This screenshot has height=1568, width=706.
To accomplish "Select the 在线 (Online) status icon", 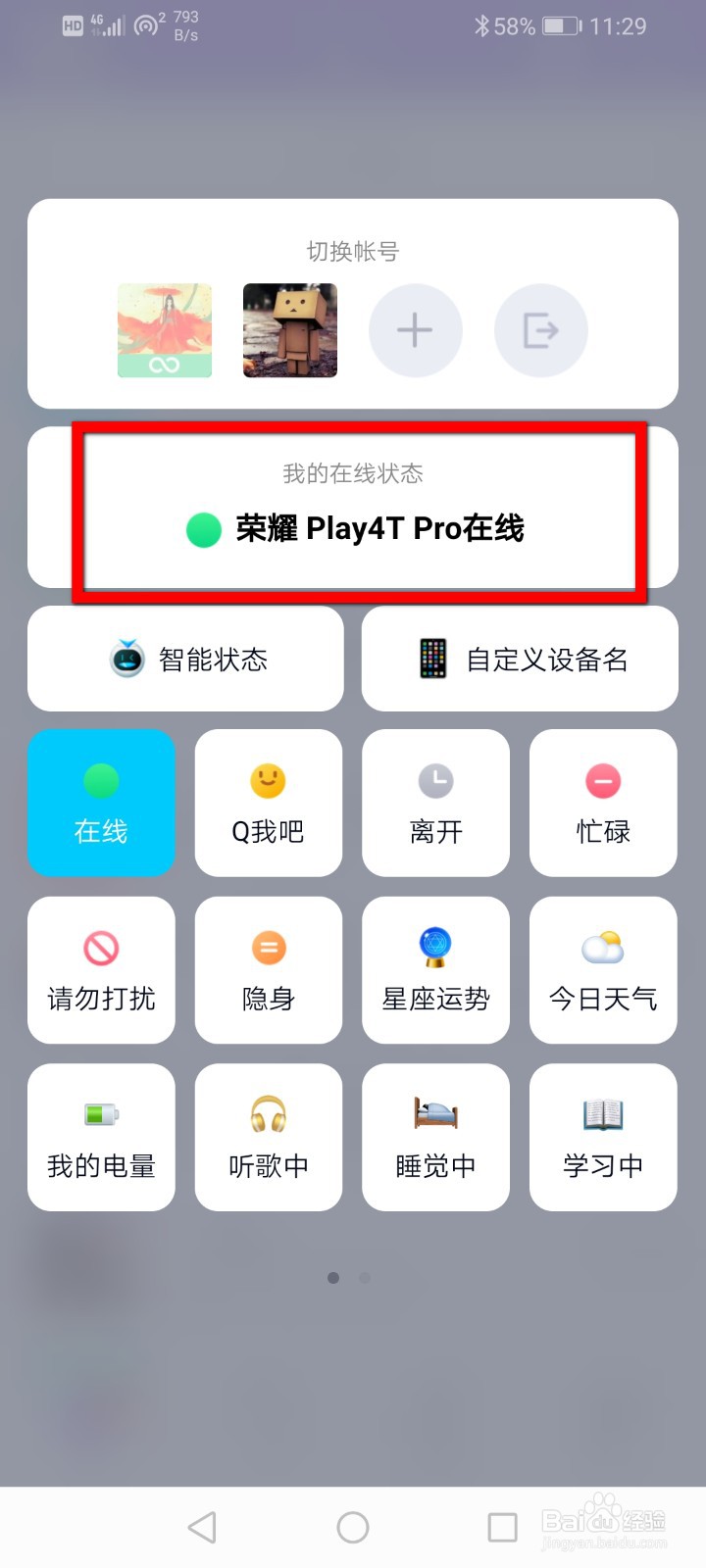I will tap(101, 802).
